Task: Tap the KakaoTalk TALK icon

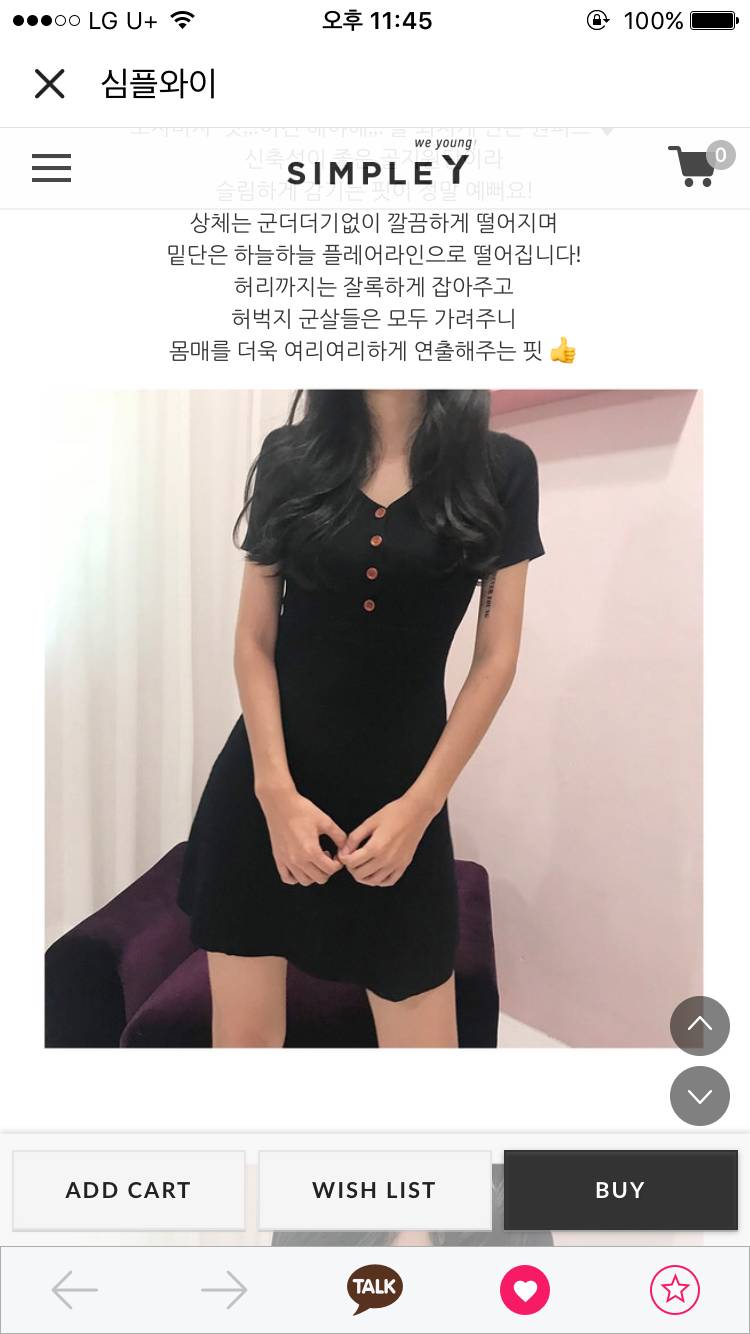Action: tap(374, 1289)
